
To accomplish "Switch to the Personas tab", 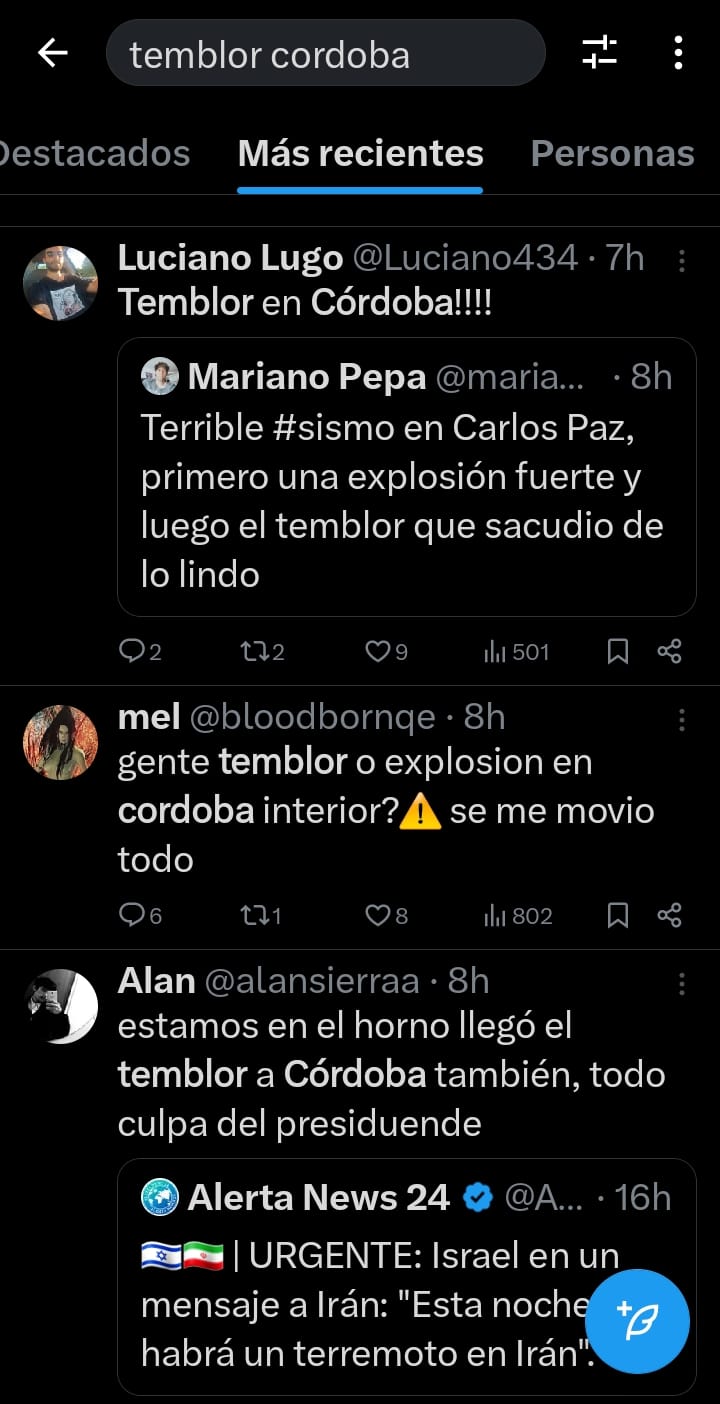I will click(612, 153).
